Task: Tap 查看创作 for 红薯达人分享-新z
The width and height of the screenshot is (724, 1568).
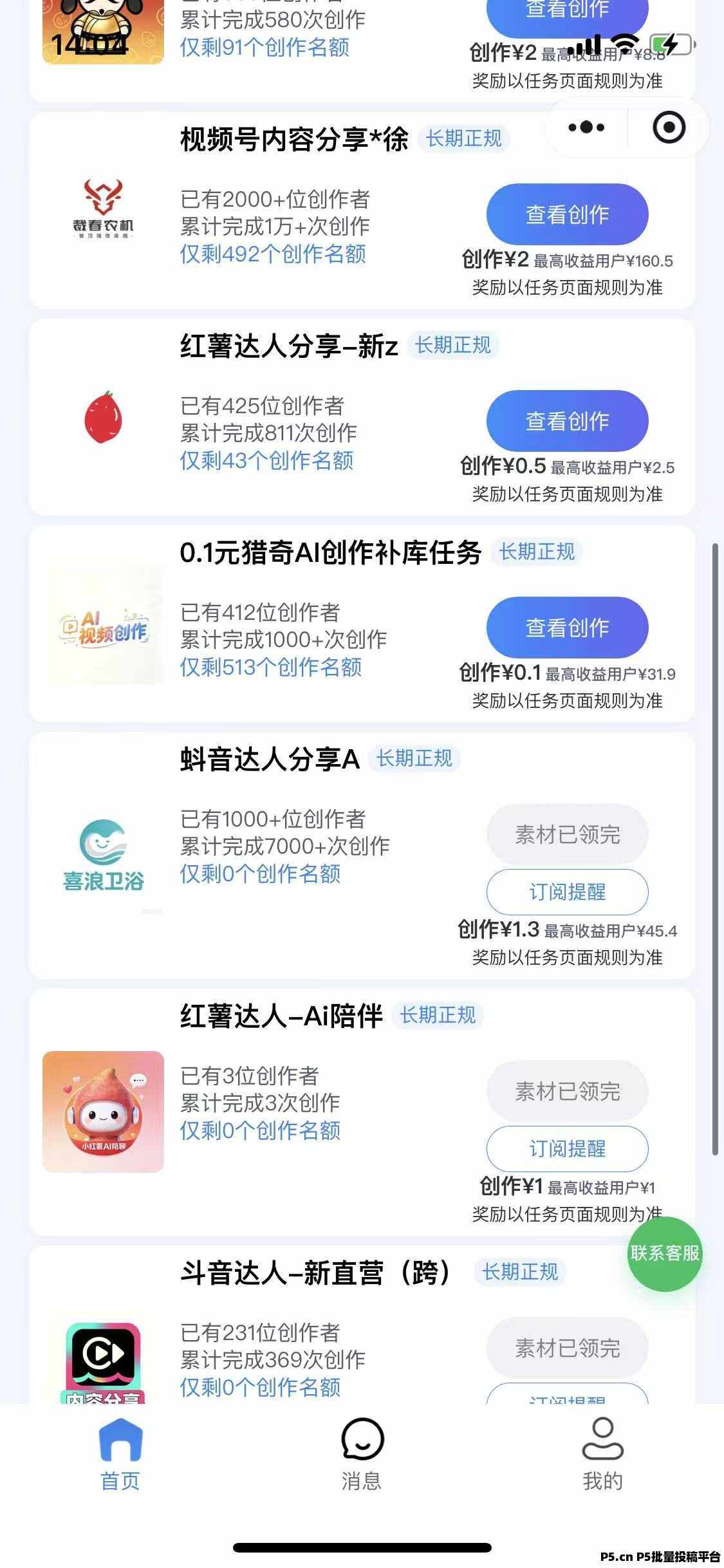Action: click(567, 421)
